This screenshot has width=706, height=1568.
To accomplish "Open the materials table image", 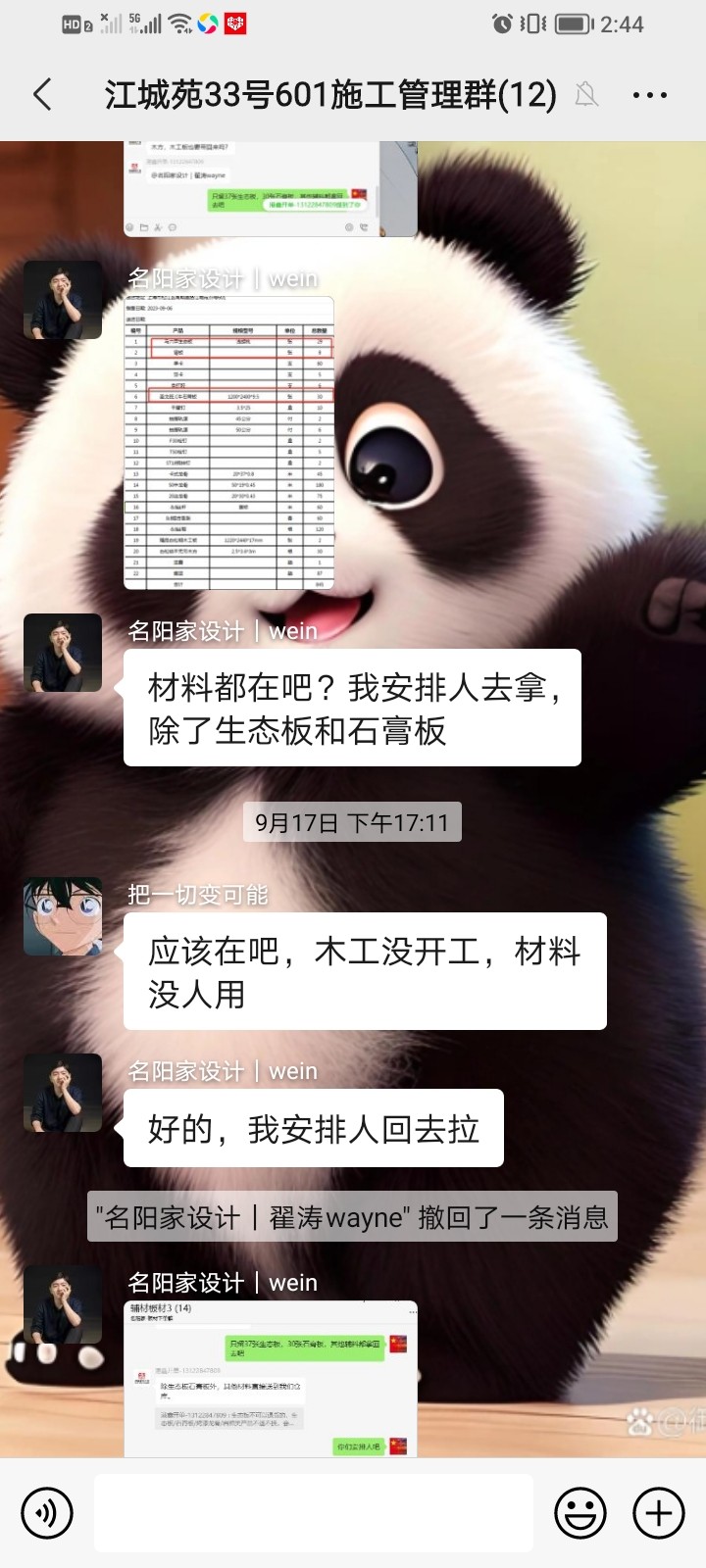I will [228, 442].
